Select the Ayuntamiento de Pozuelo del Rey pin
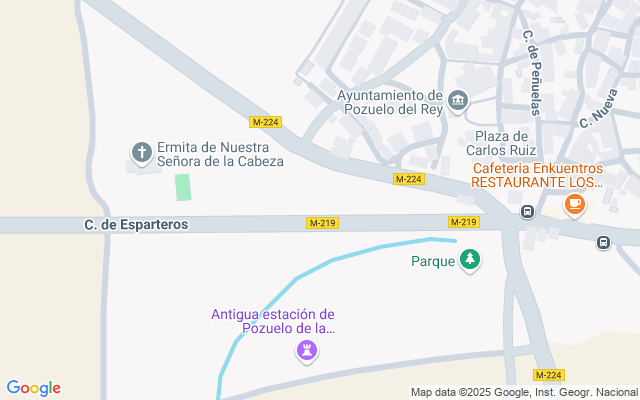The image size is (640, 400). [x=458, y=100]
